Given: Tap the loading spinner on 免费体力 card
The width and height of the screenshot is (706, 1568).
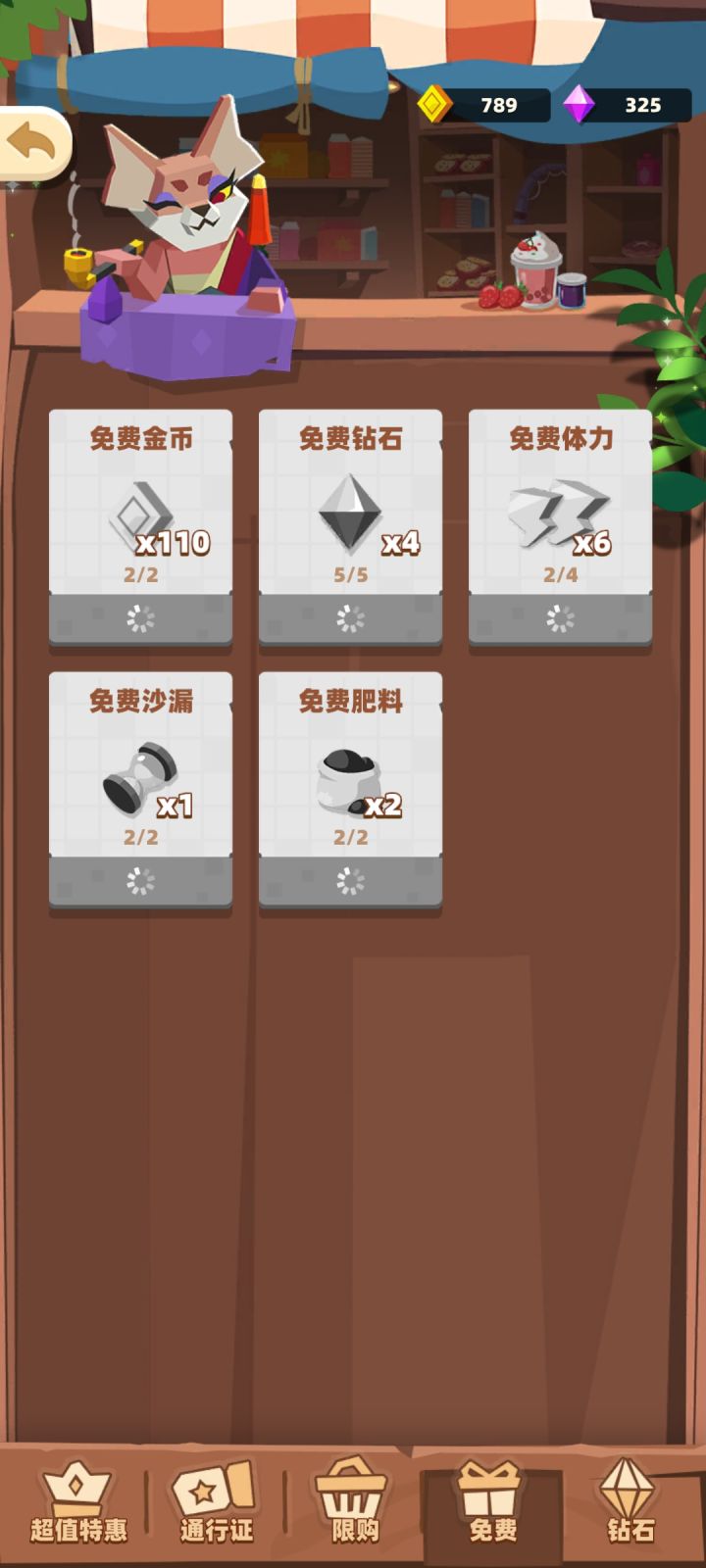Looking at the screenshot, I should (x=560, y=617).
